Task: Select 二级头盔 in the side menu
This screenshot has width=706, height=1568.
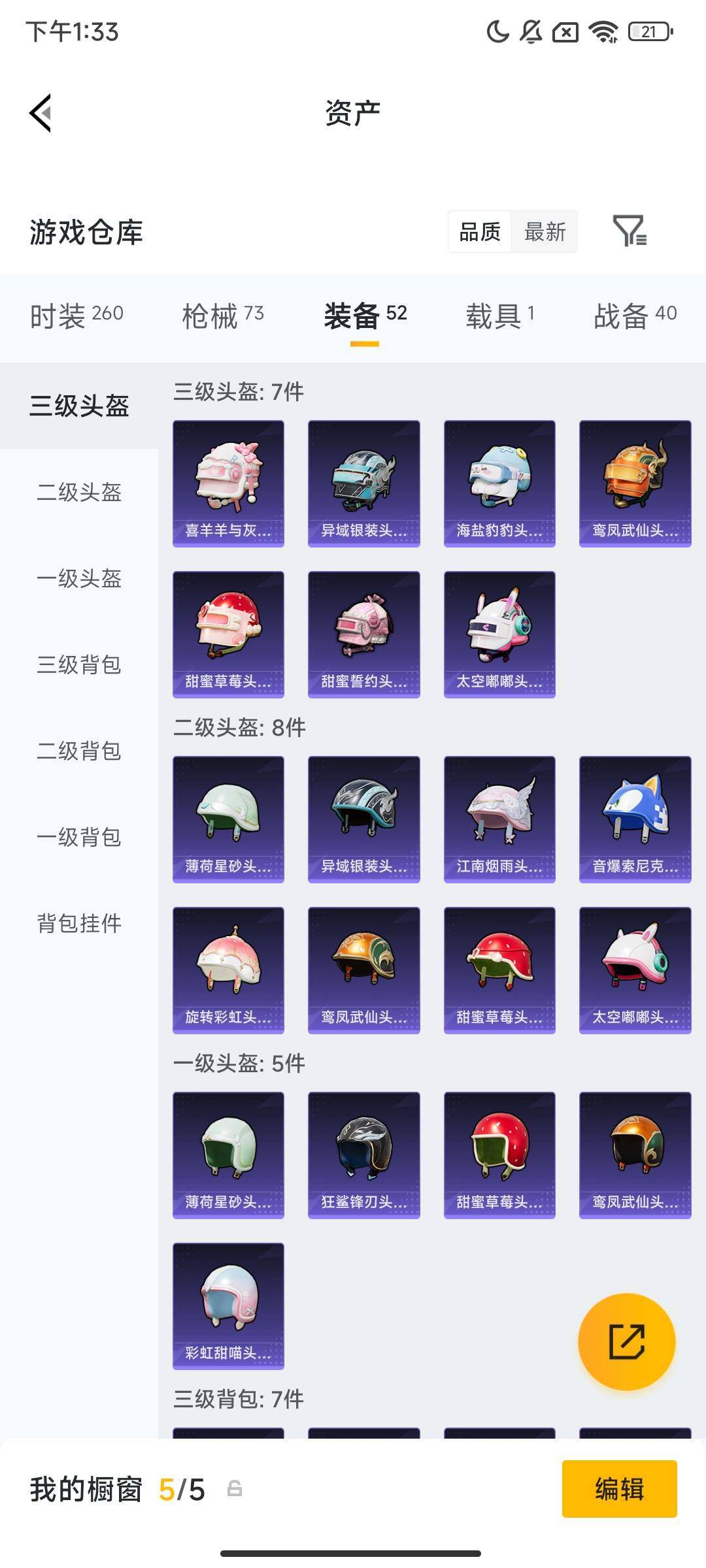Action: click(x=79, y=492)
